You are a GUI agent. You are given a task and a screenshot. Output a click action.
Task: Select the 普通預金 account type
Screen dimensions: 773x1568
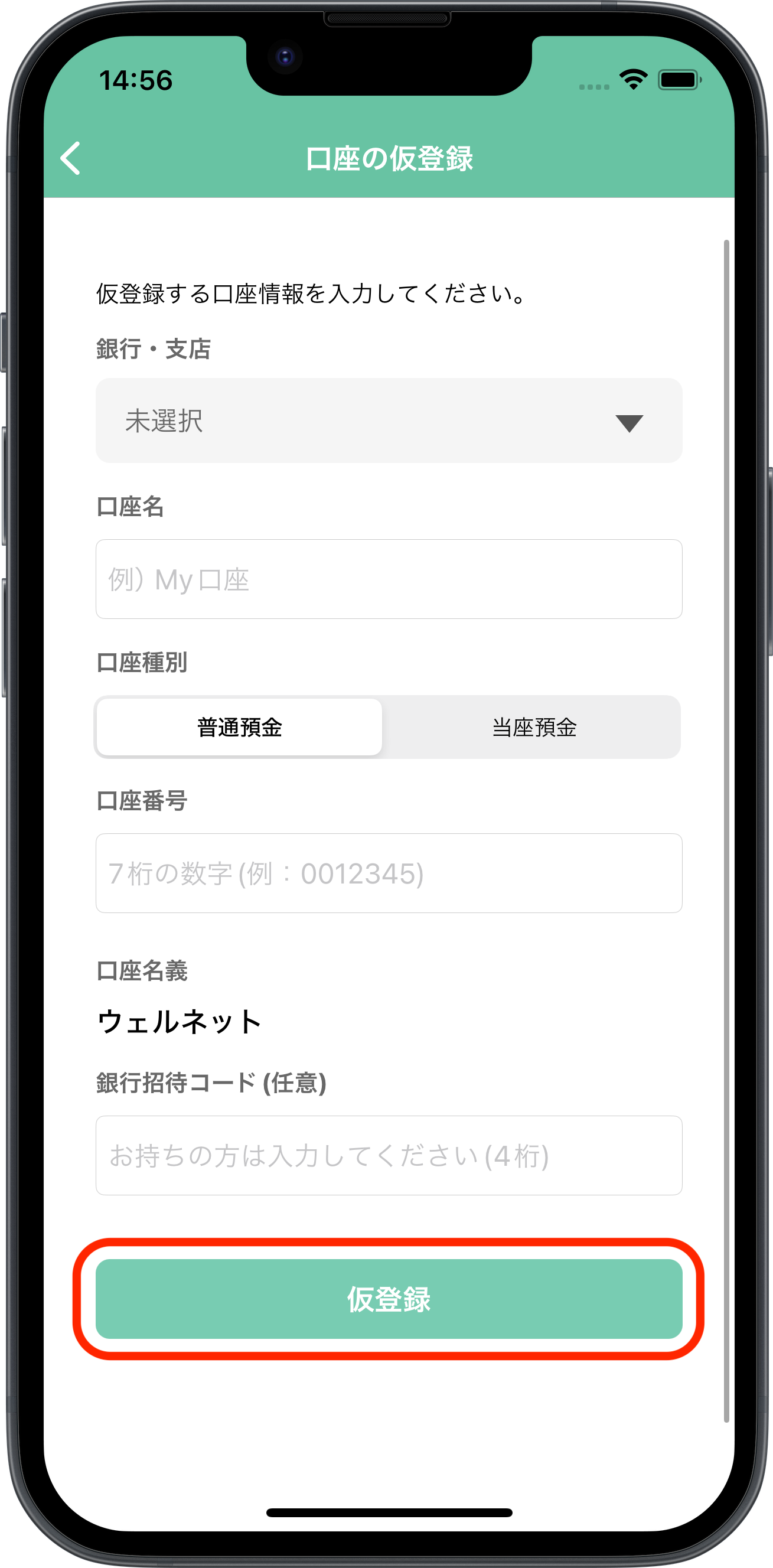pyautogui.click(x=239, y=727)
